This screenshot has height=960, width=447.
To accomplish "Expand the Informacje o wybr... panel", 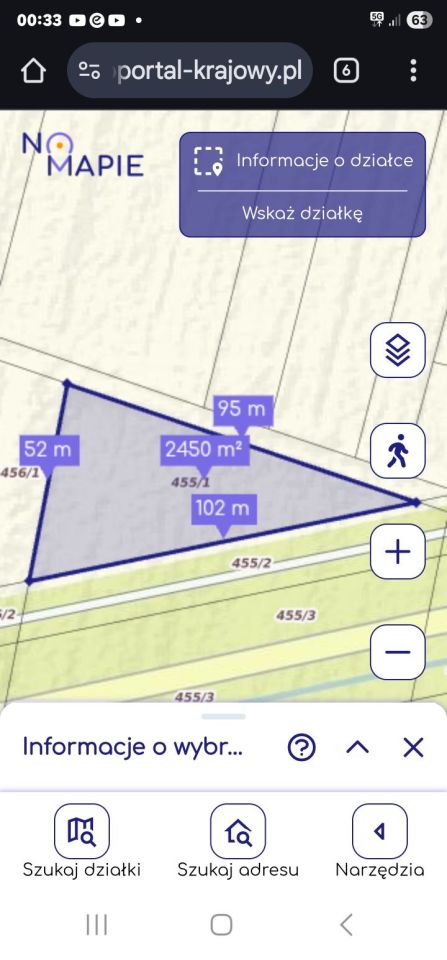I will pos(358,748).
